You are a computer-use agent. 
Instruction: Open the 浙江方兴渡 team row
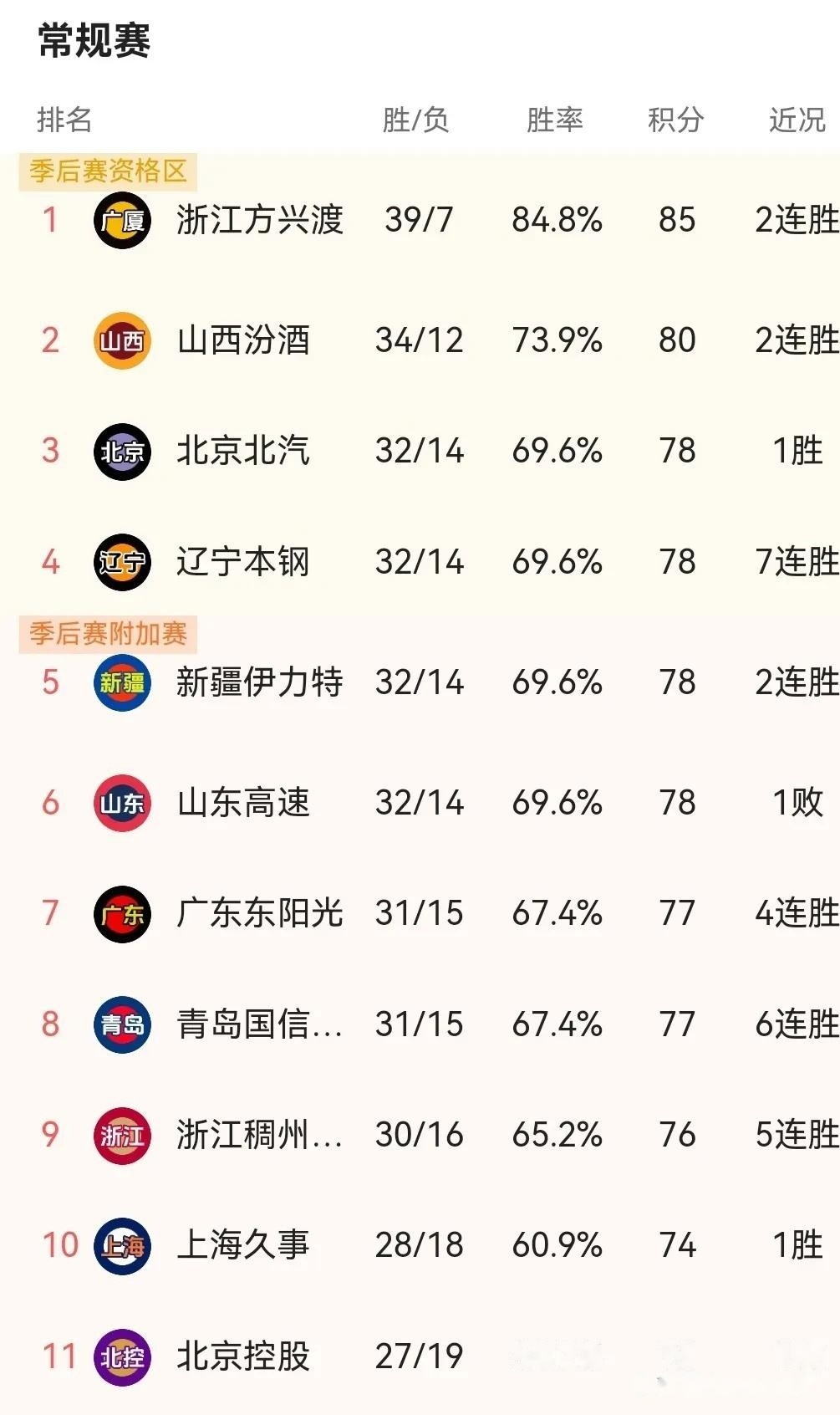click(259, 220)
